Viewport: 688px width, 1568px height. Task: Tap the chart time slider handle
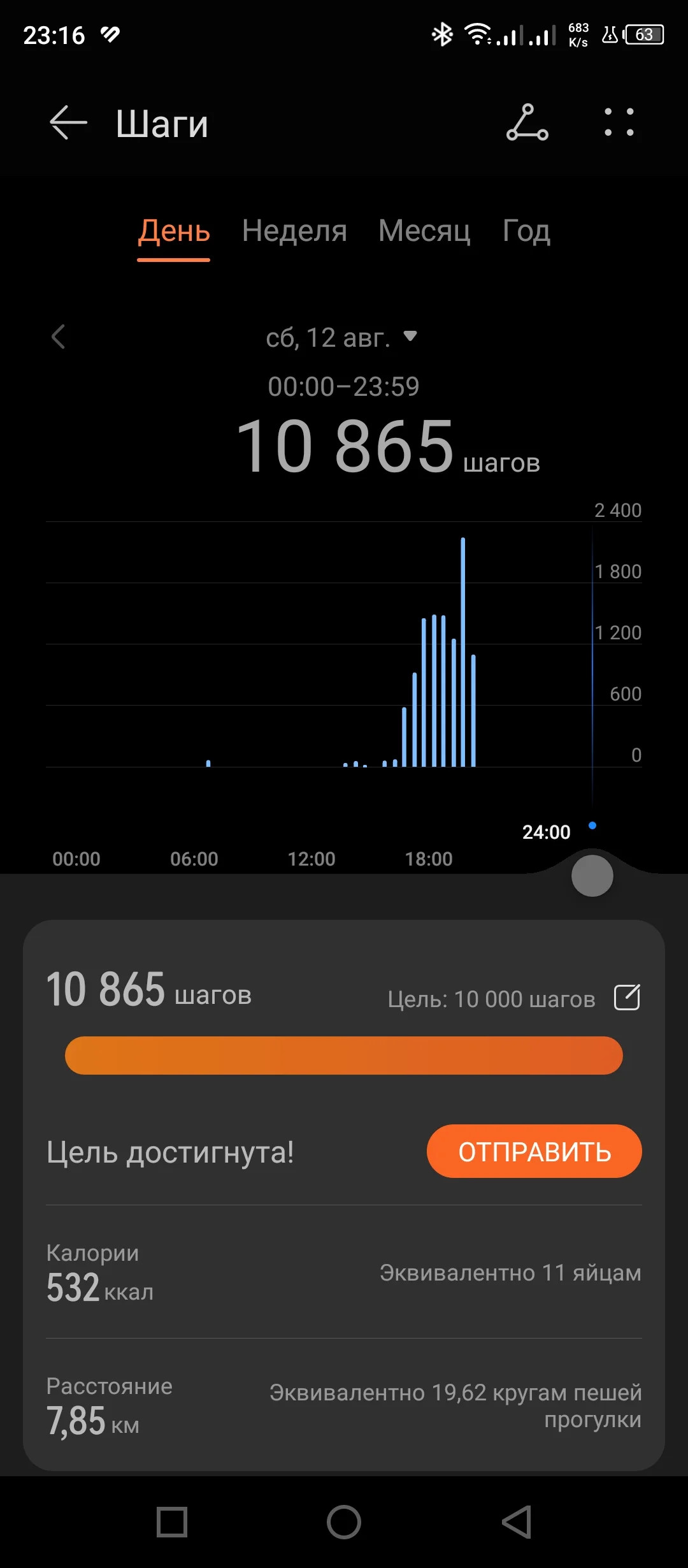click(592, 876)
